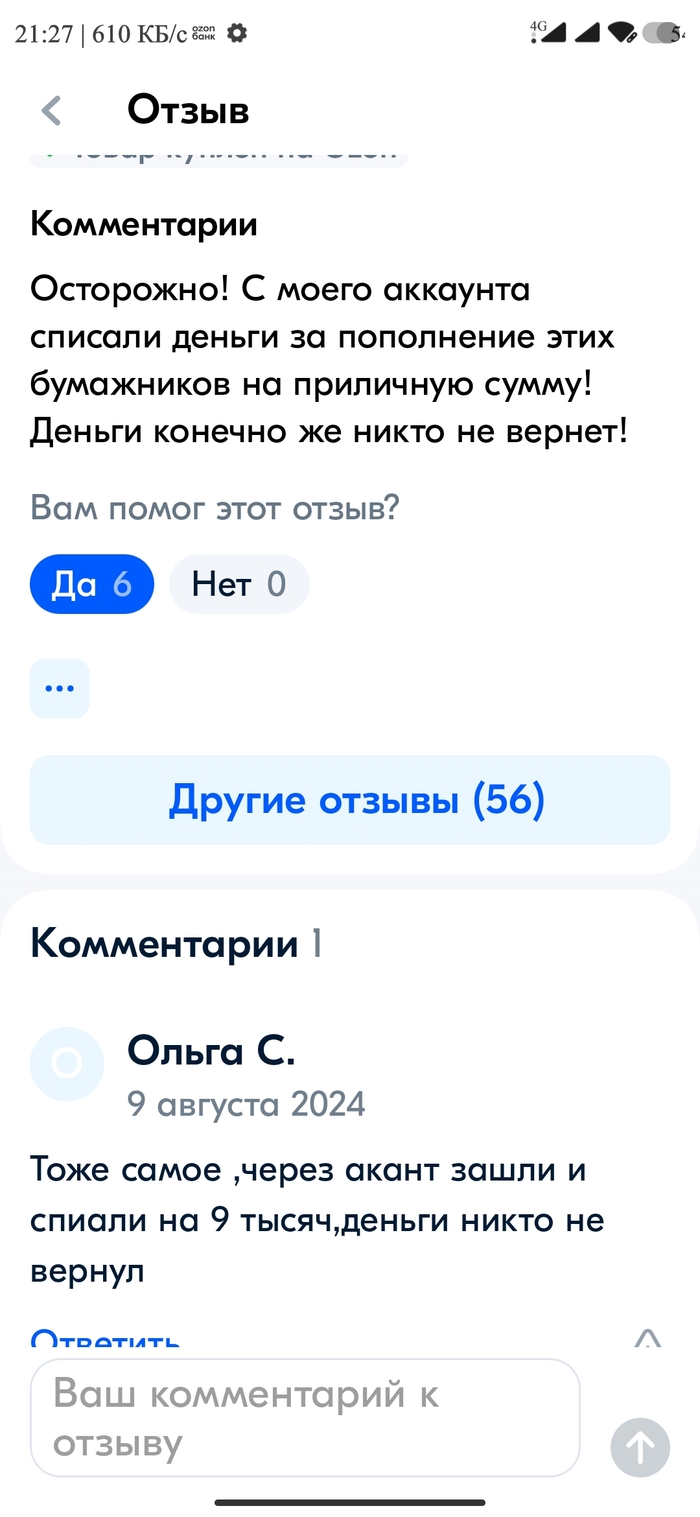
Task: Open Другие отзывы (56)
Action: (350, 800)
